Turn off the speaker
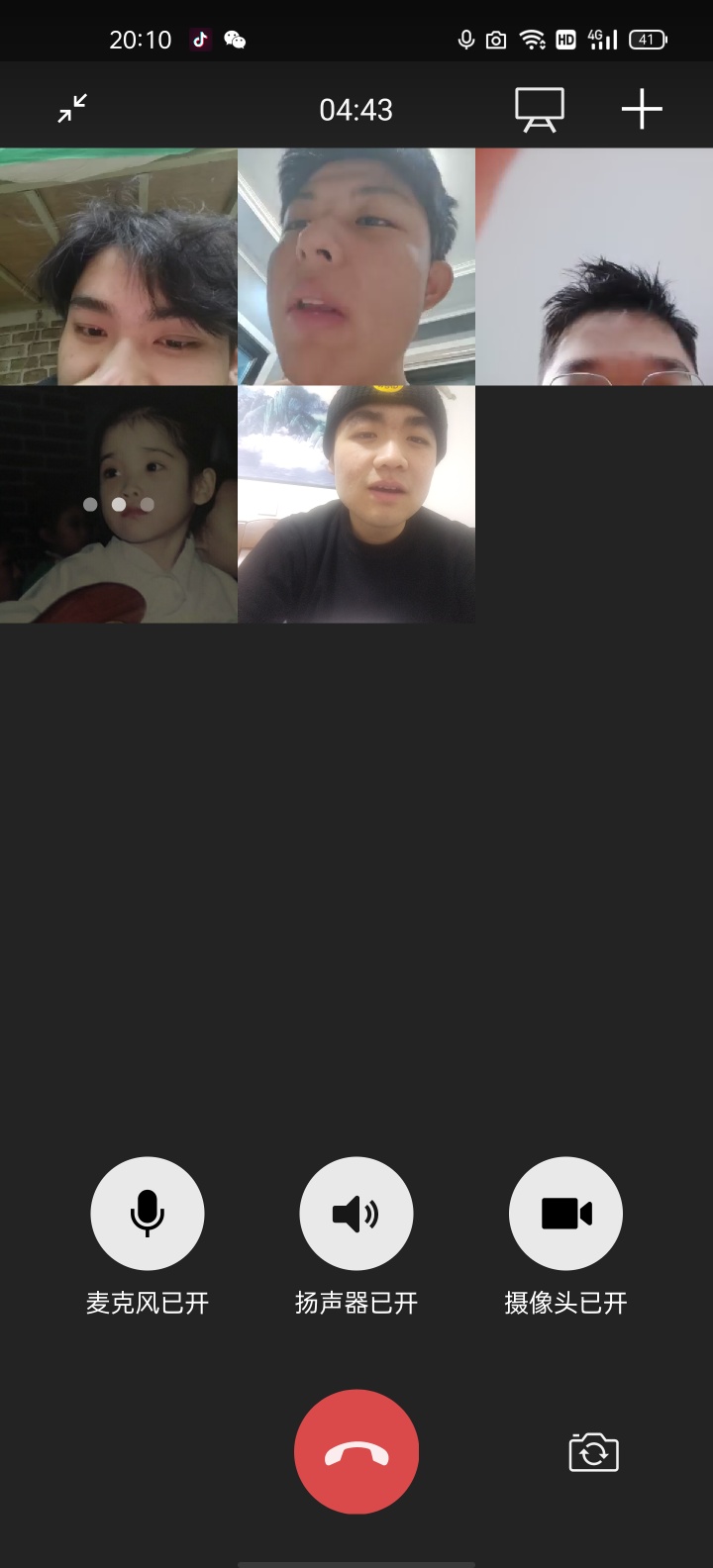Screen dimensions: 713x1568 [x=356, y=1214]
